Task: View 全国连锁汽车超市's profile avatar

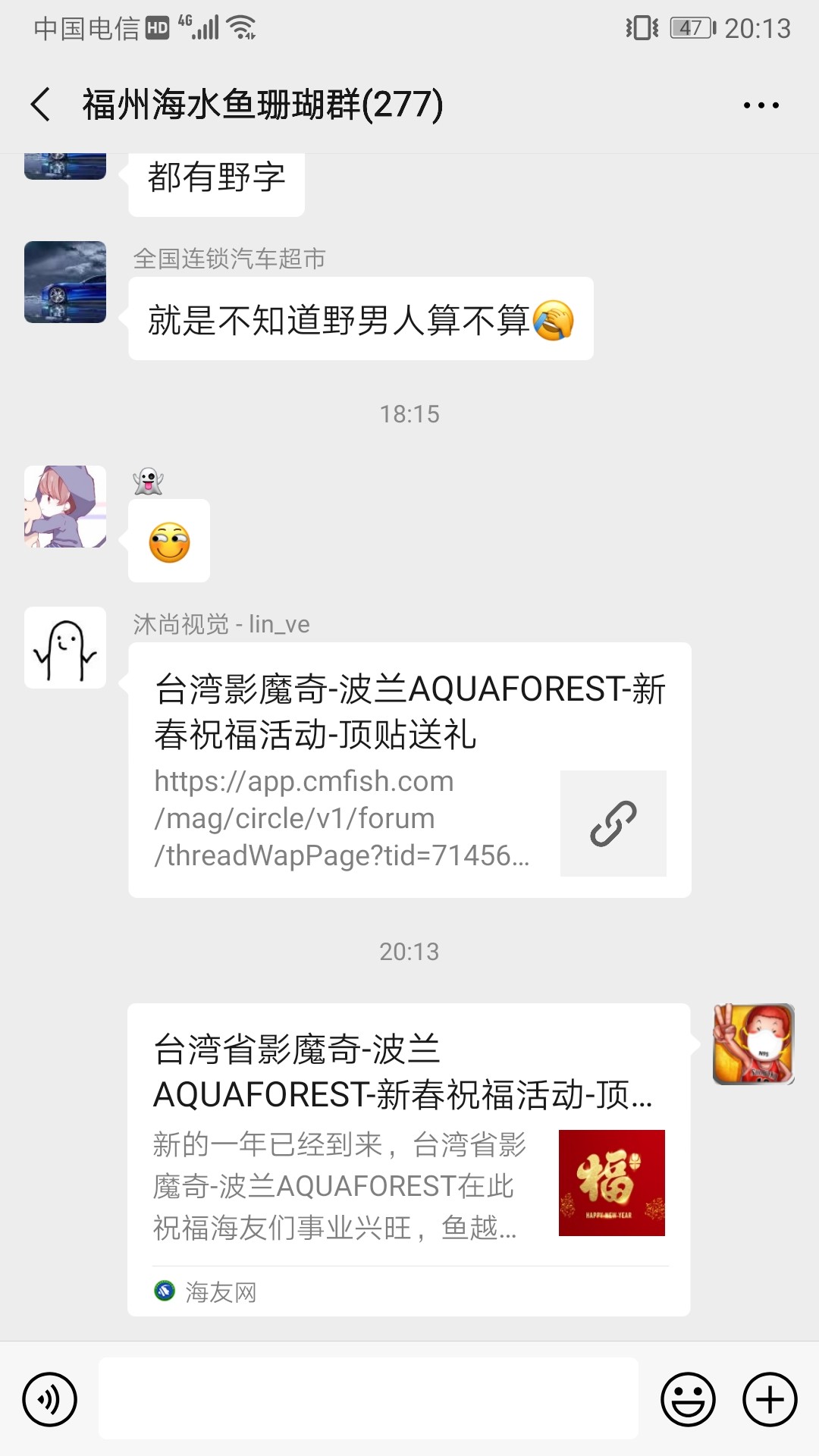Action: (65, 282)
